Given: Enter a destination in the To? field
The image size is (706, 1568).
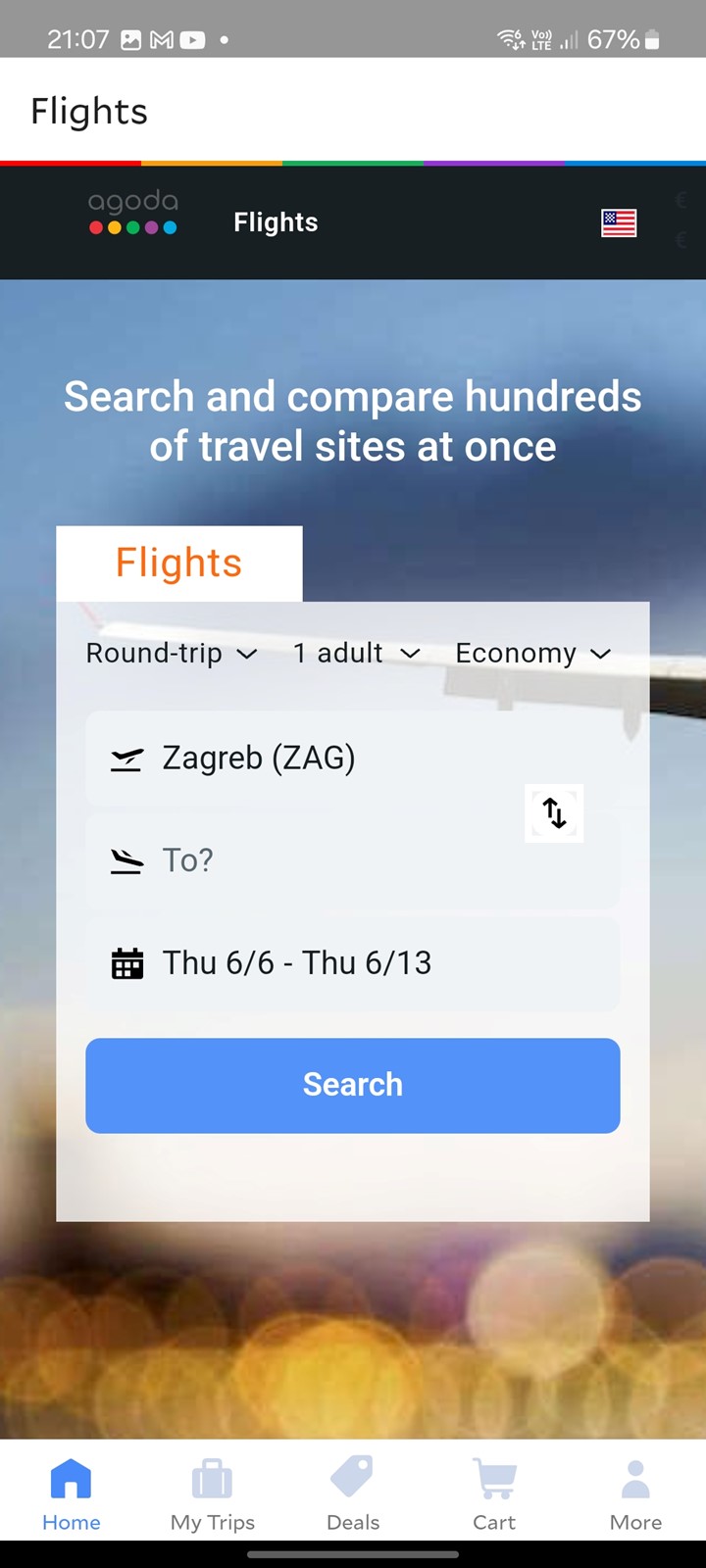Looking at the screenshot, I should [353, 861].
